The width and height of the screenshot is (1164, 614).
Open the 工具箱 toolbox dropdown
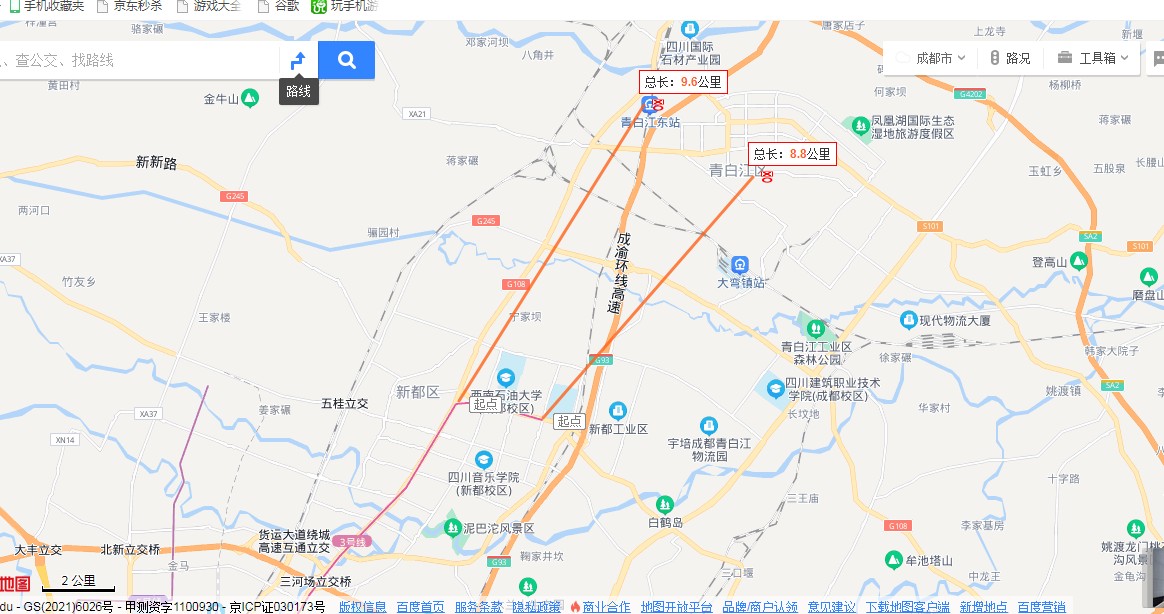click(1094, 58)
